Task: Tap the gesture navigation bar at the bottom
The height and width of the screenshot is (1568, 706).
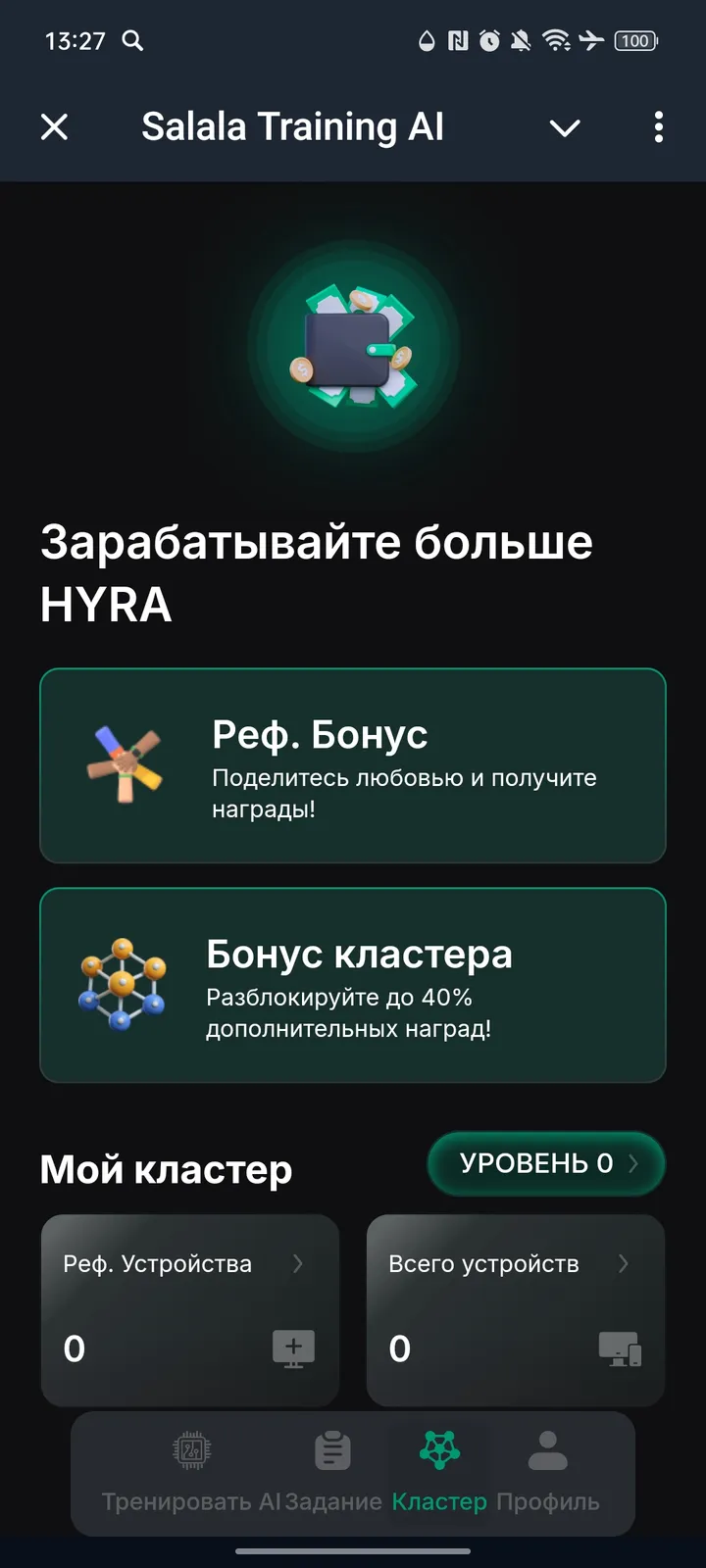Action: [x=353, y=1551]
